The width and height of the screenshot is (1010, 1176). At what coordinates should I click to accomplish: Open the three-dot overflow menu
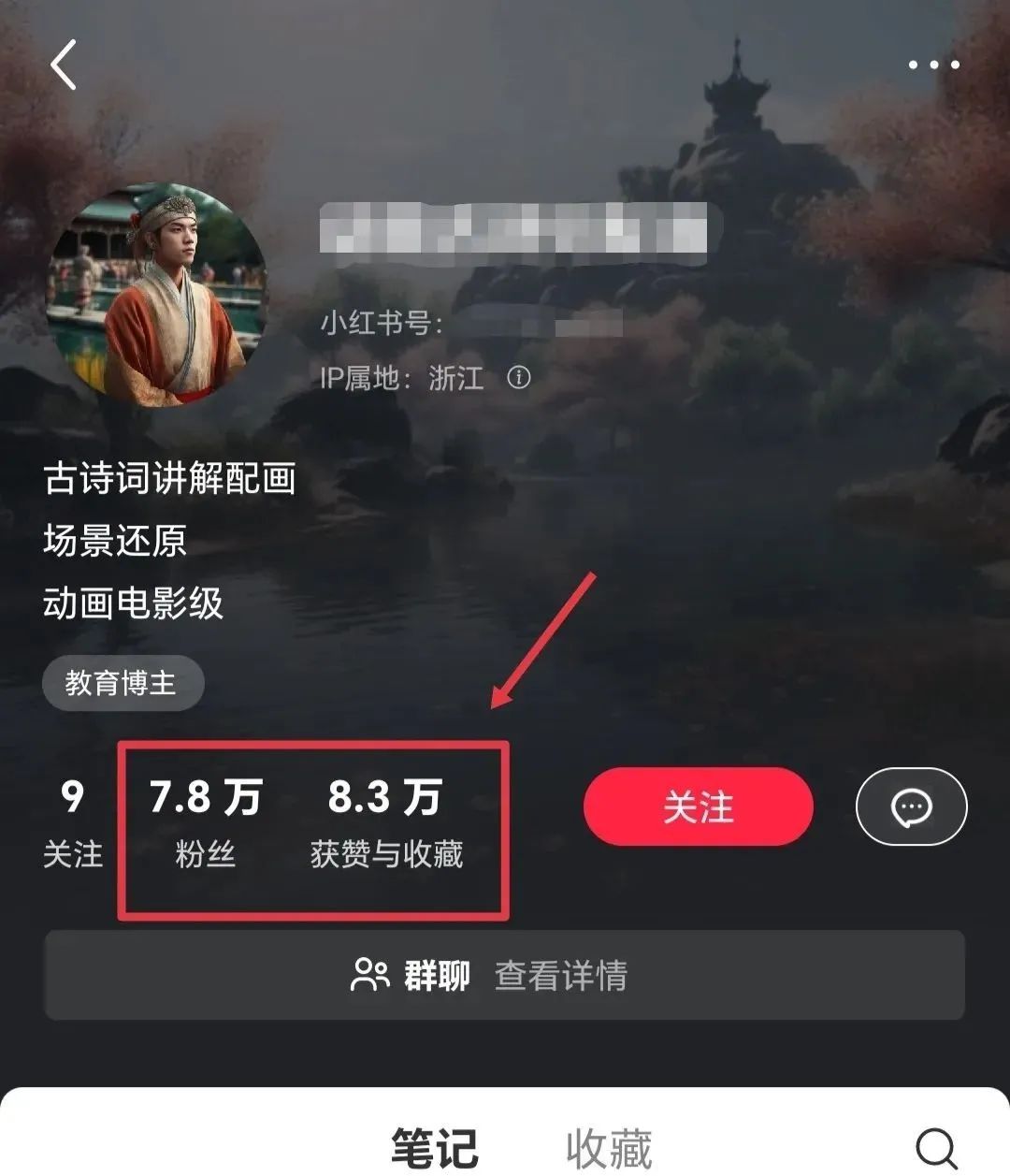933,65
